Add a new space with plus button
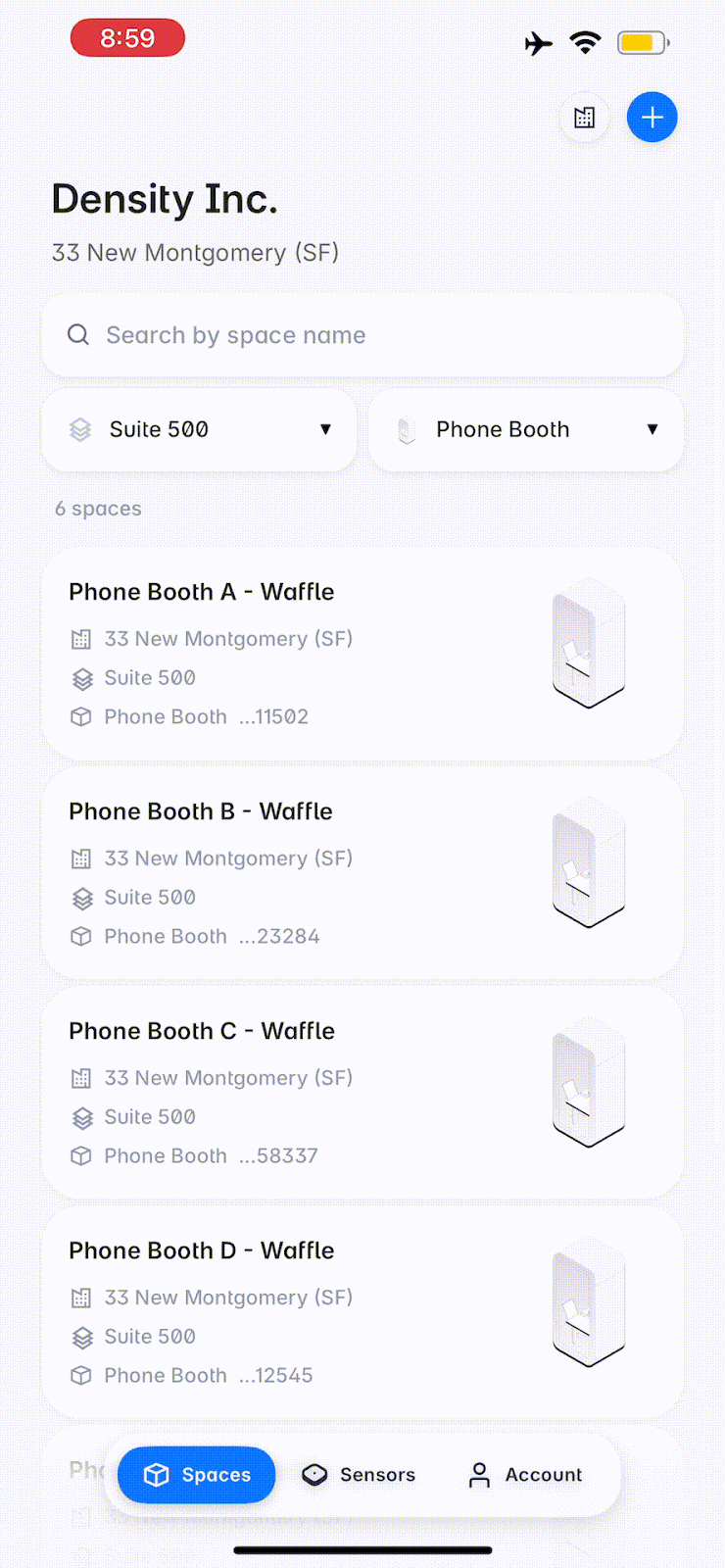The height and width of the screenshot is (1568, 725). 652,118
